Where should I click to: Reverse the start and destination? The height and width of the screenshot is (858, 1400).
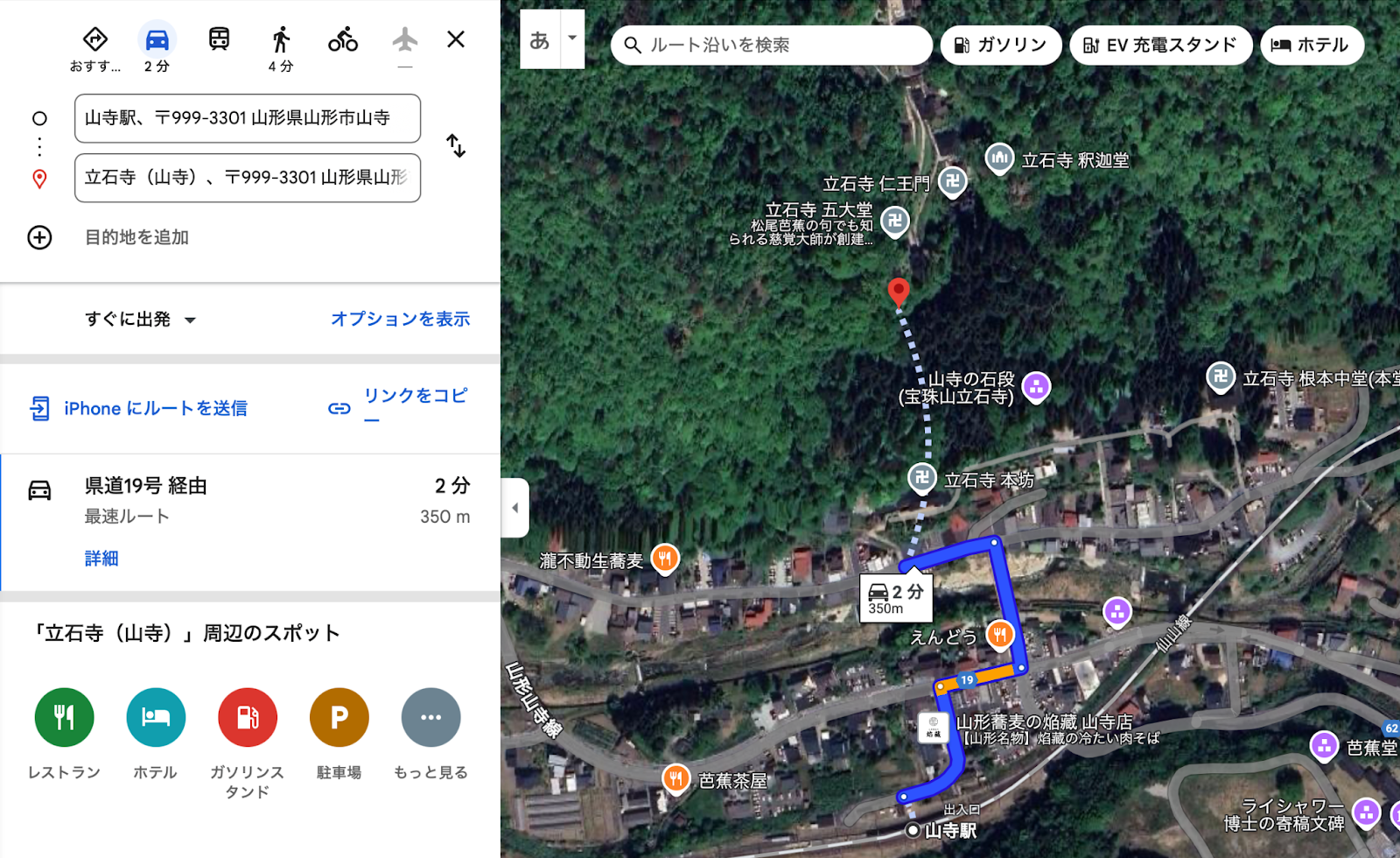tap(456, 145)
